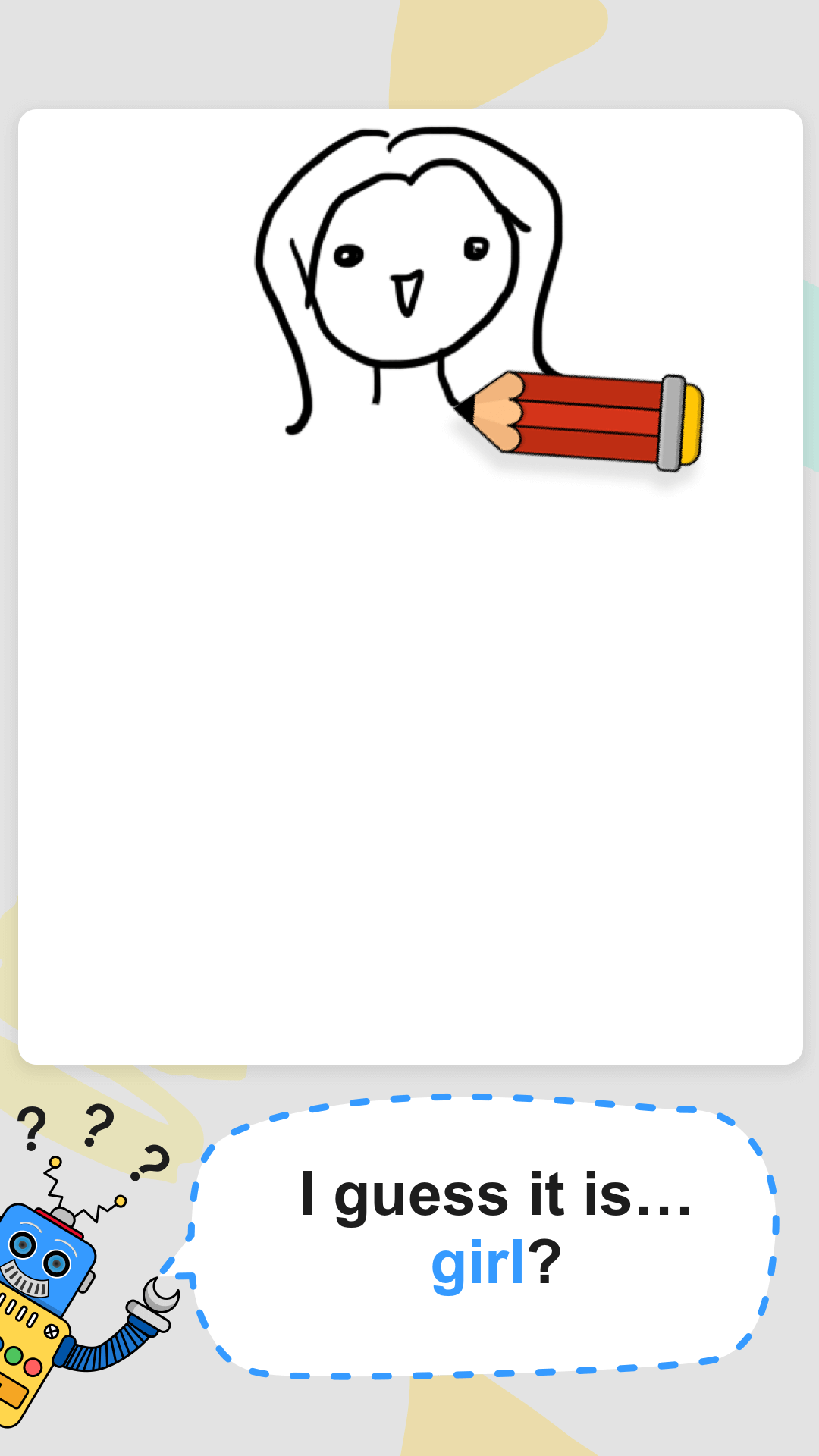Expand the robot's orange panel slot

pos(11,1390)
